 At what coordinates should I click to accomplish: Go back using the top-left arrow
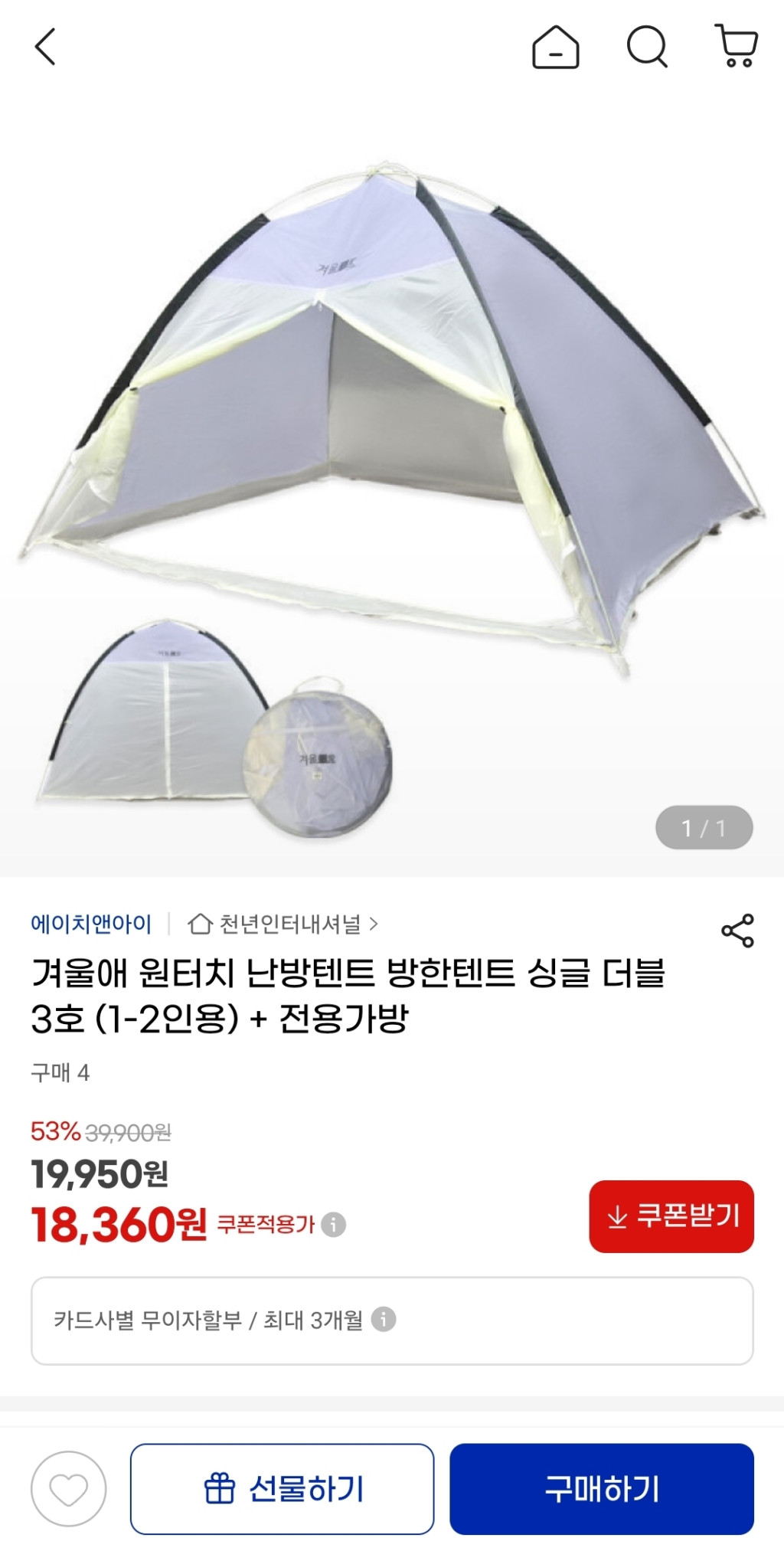(x=46, y=47)
